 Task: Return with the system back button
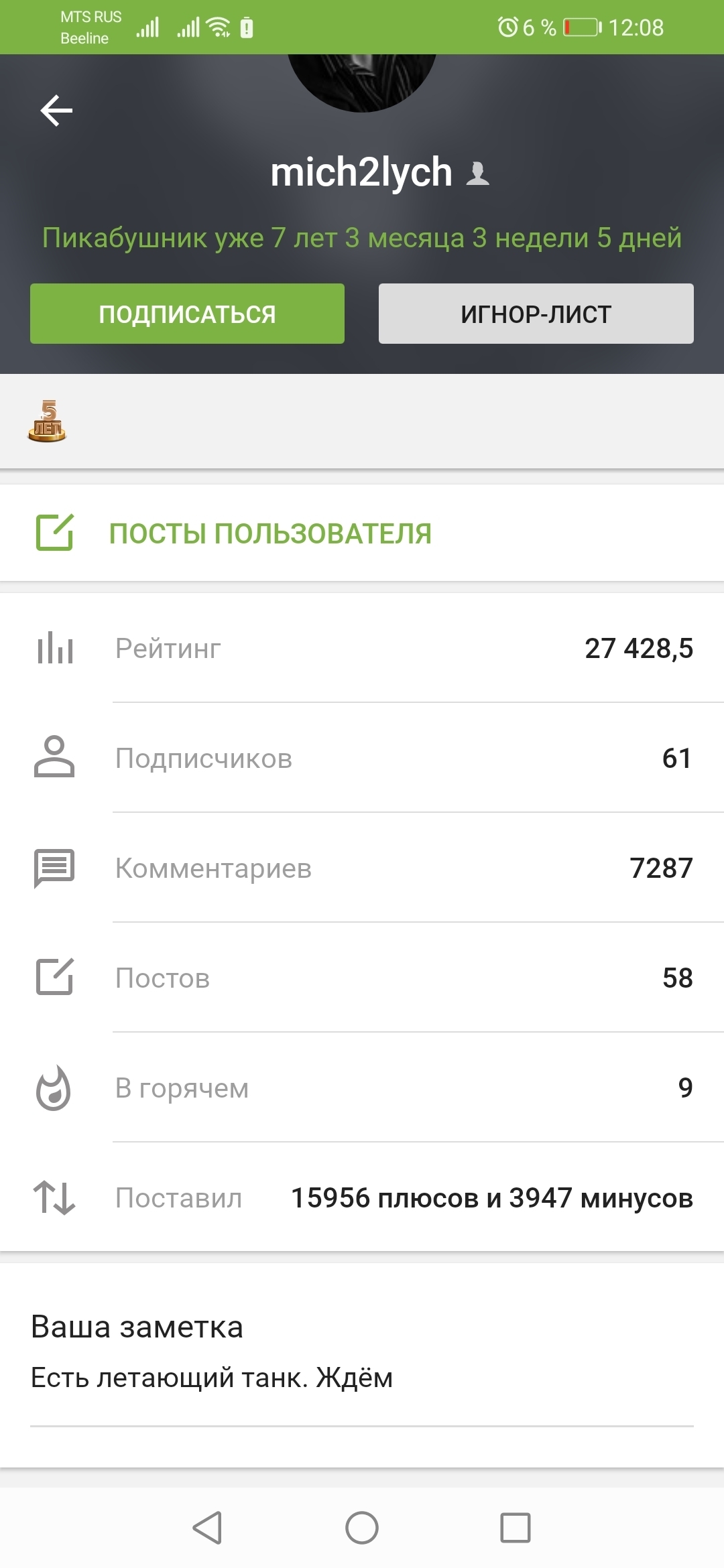click(x=207, y=1528)
